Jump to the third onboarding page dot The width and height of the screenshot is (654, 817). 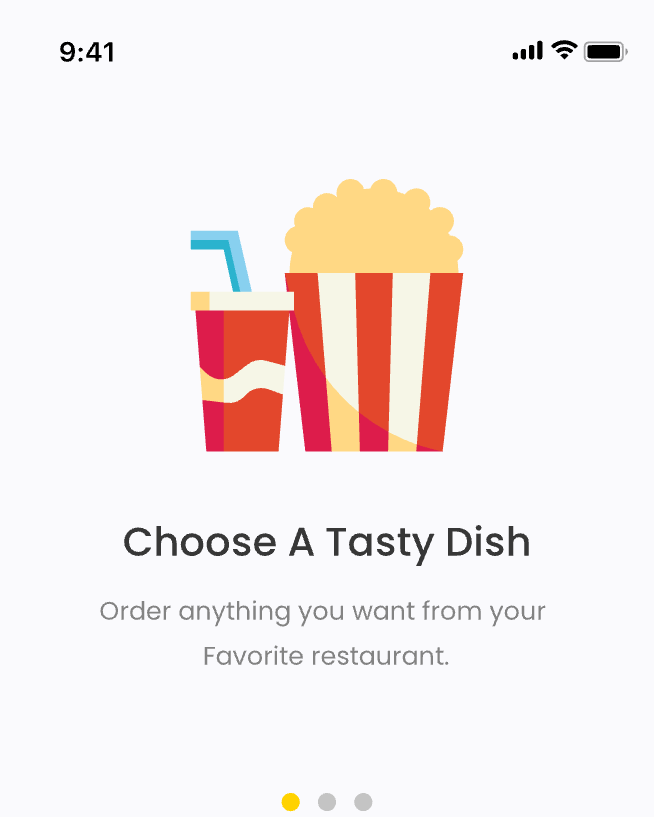363,802
